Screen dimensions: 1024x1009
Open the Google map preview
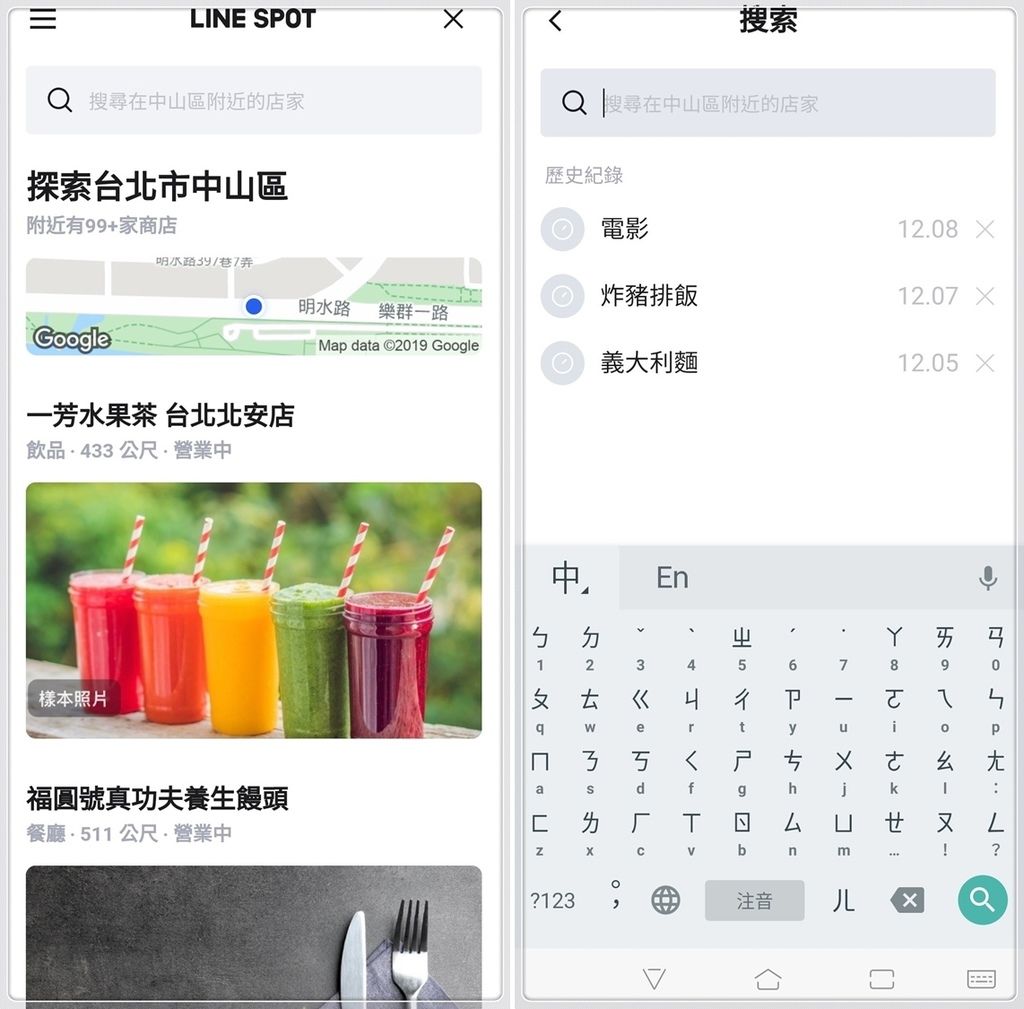[x=254, y=306]
